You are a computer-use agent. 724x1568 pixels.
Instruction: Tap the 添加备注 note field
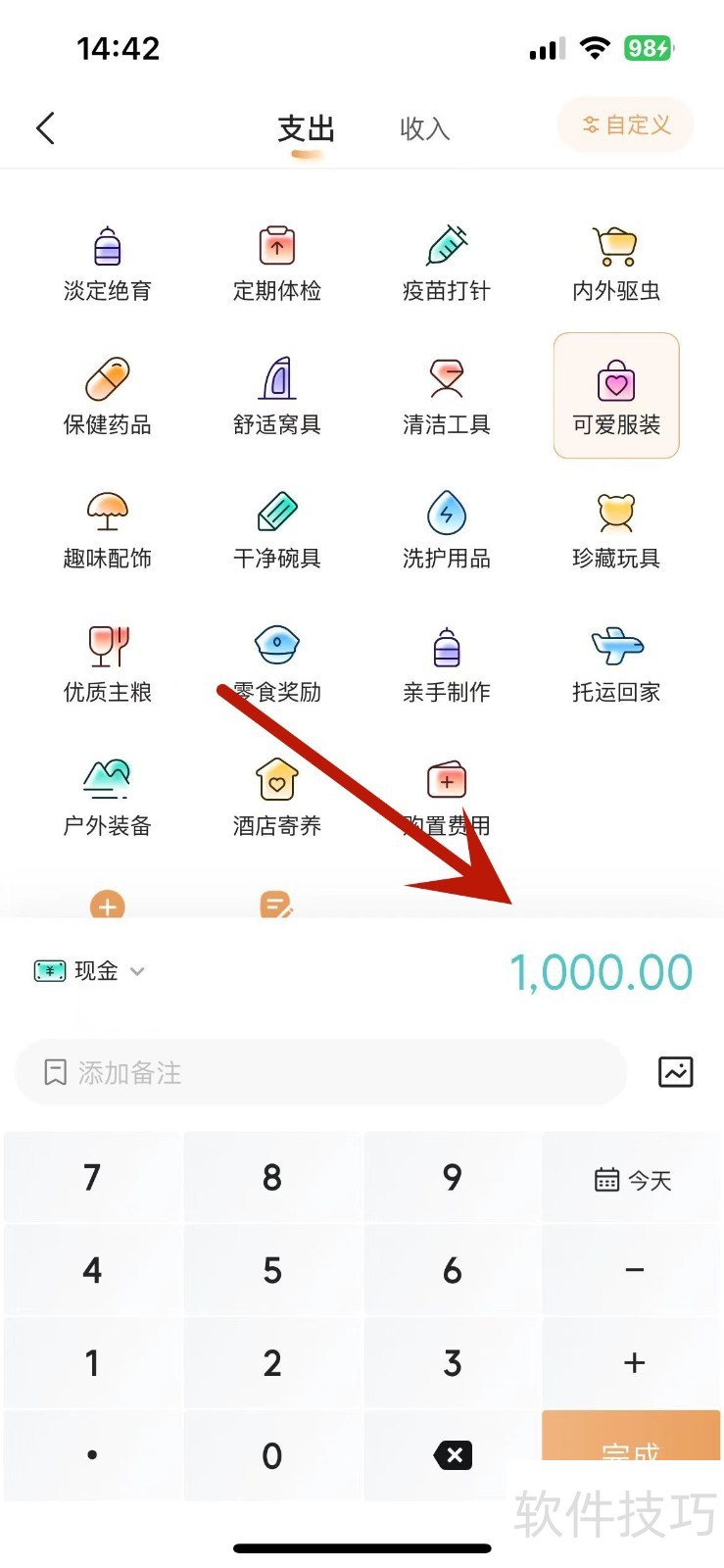coord(321,1073)
